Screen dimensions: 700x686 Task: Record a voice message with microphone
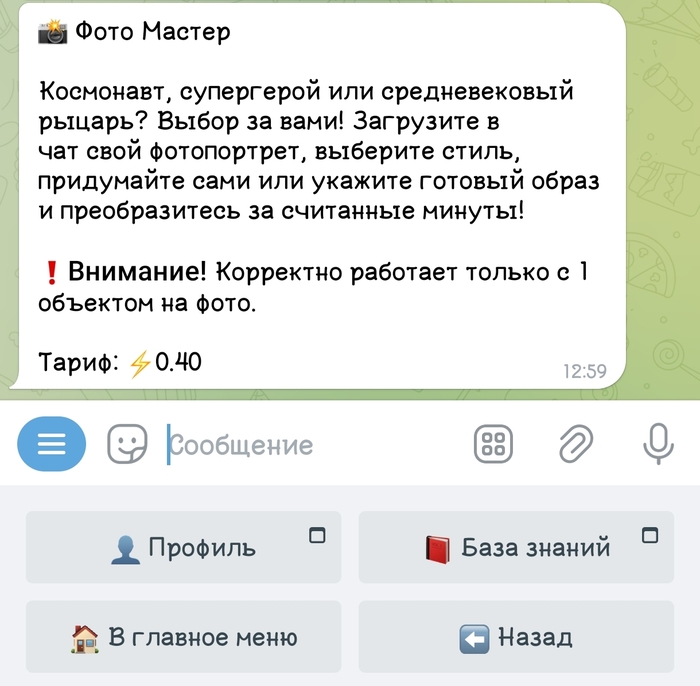pyautogui.click(x=657, y=444)
